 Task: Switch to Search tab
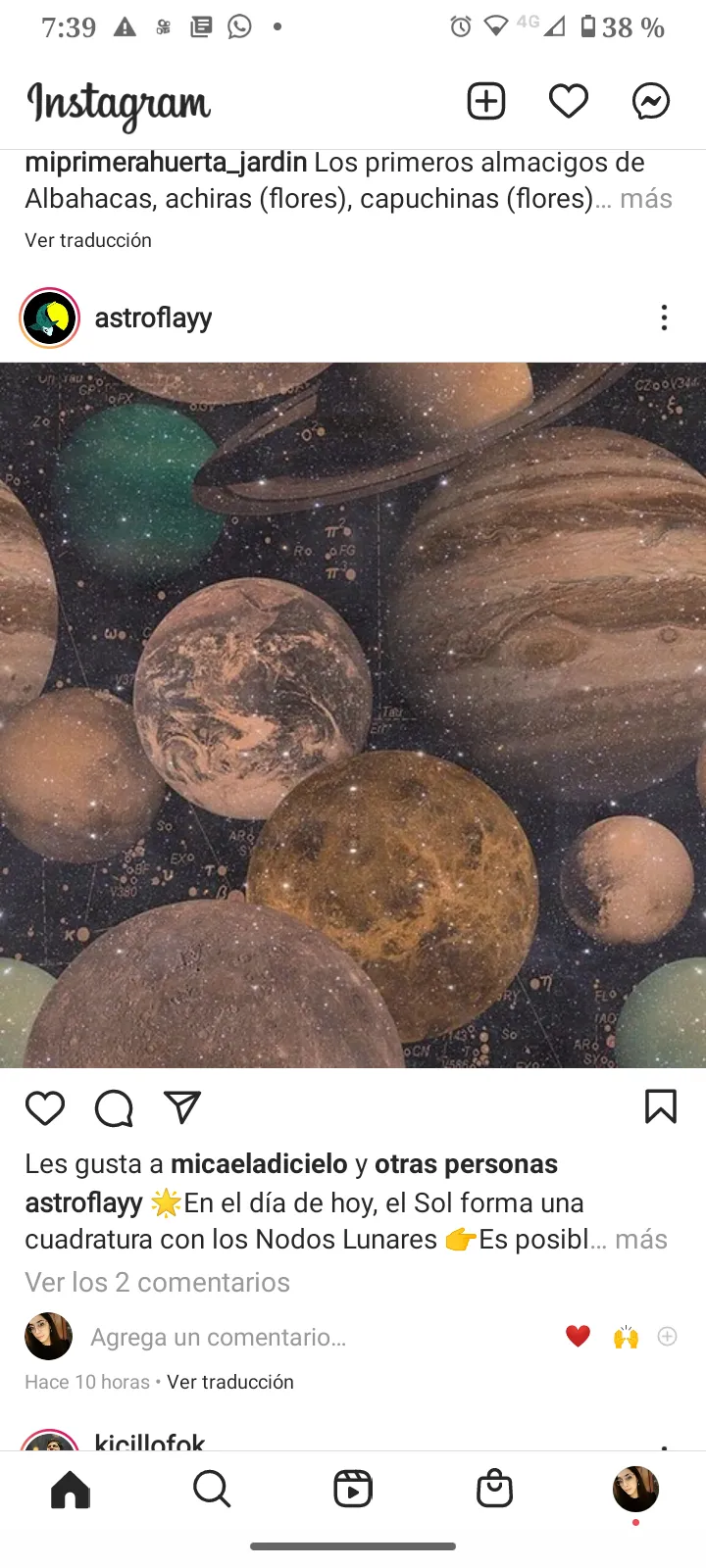[x=212, y=1490]
